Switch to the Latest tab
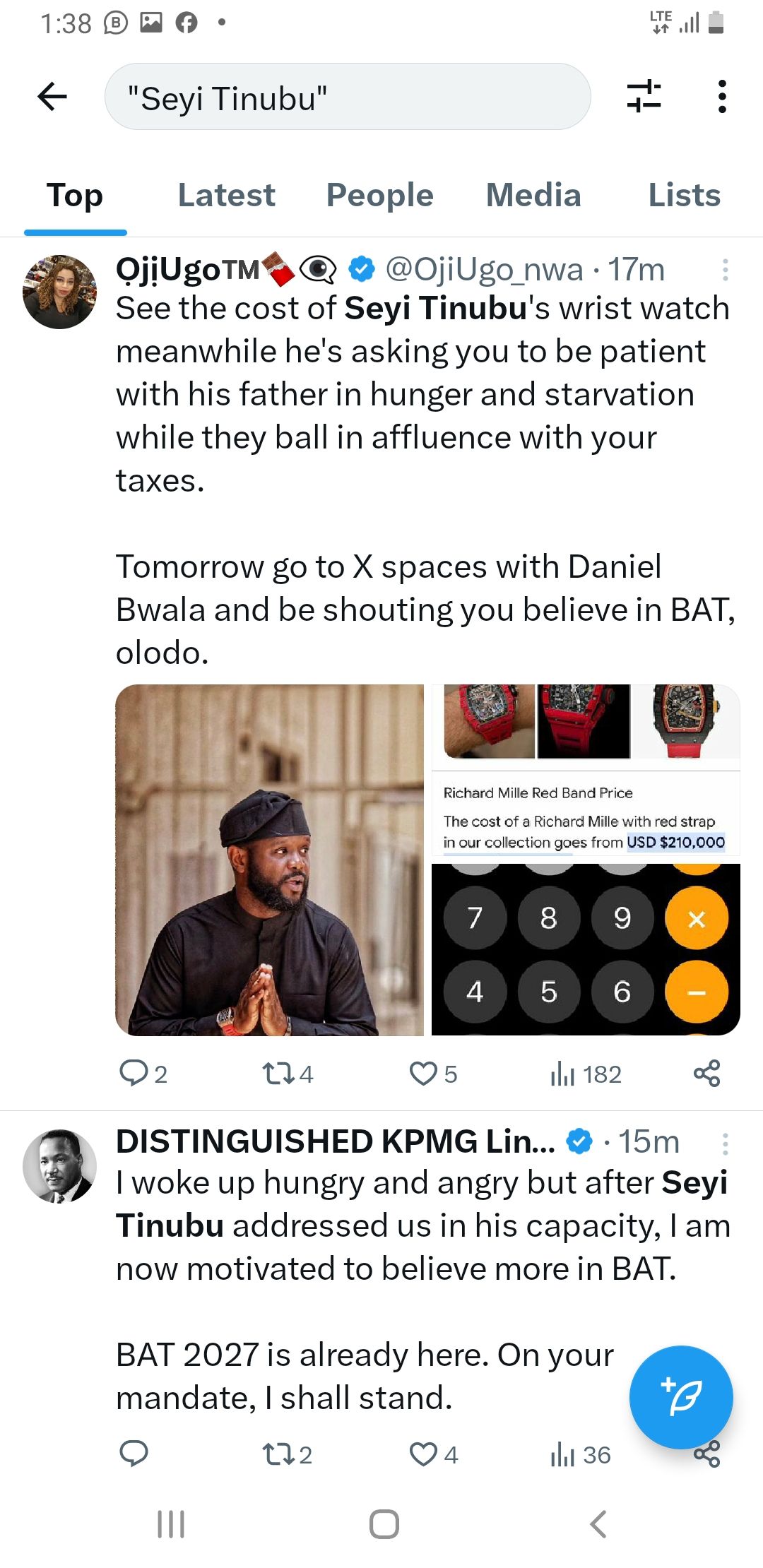 coord(226,196)
